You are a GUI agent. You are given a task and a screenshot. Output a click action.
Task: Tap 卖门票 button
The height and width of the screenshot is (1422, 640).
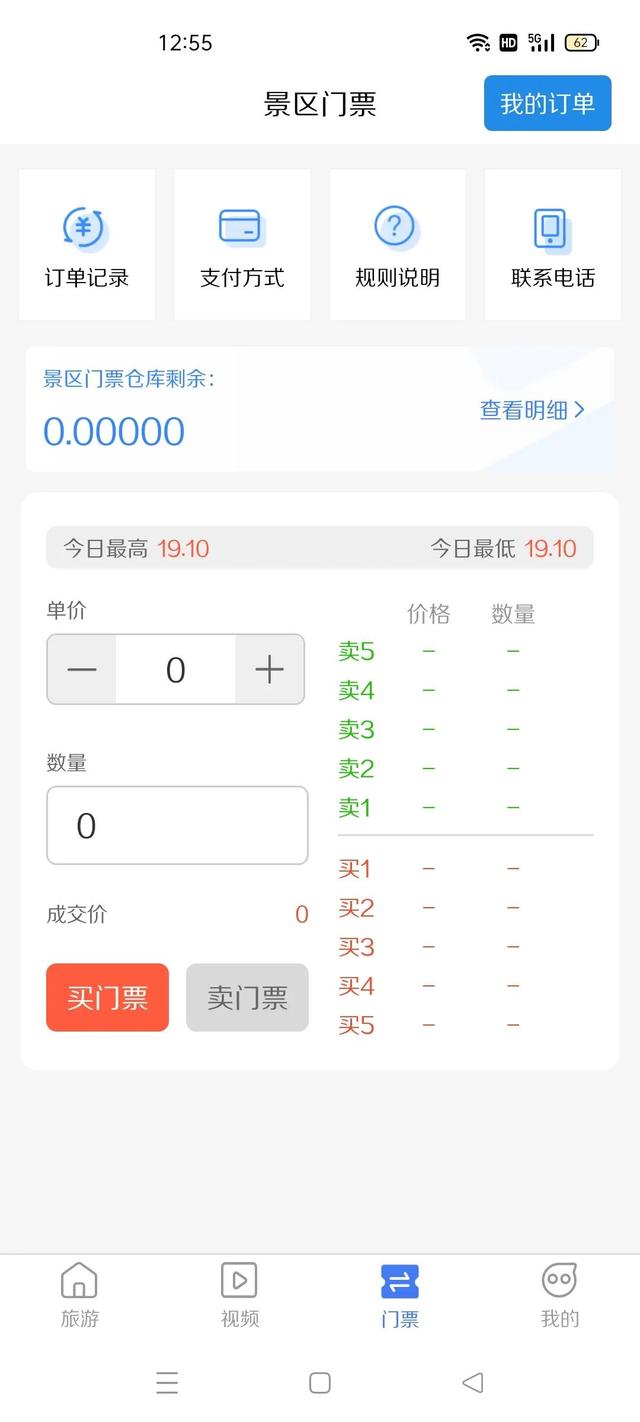[247, 997]
